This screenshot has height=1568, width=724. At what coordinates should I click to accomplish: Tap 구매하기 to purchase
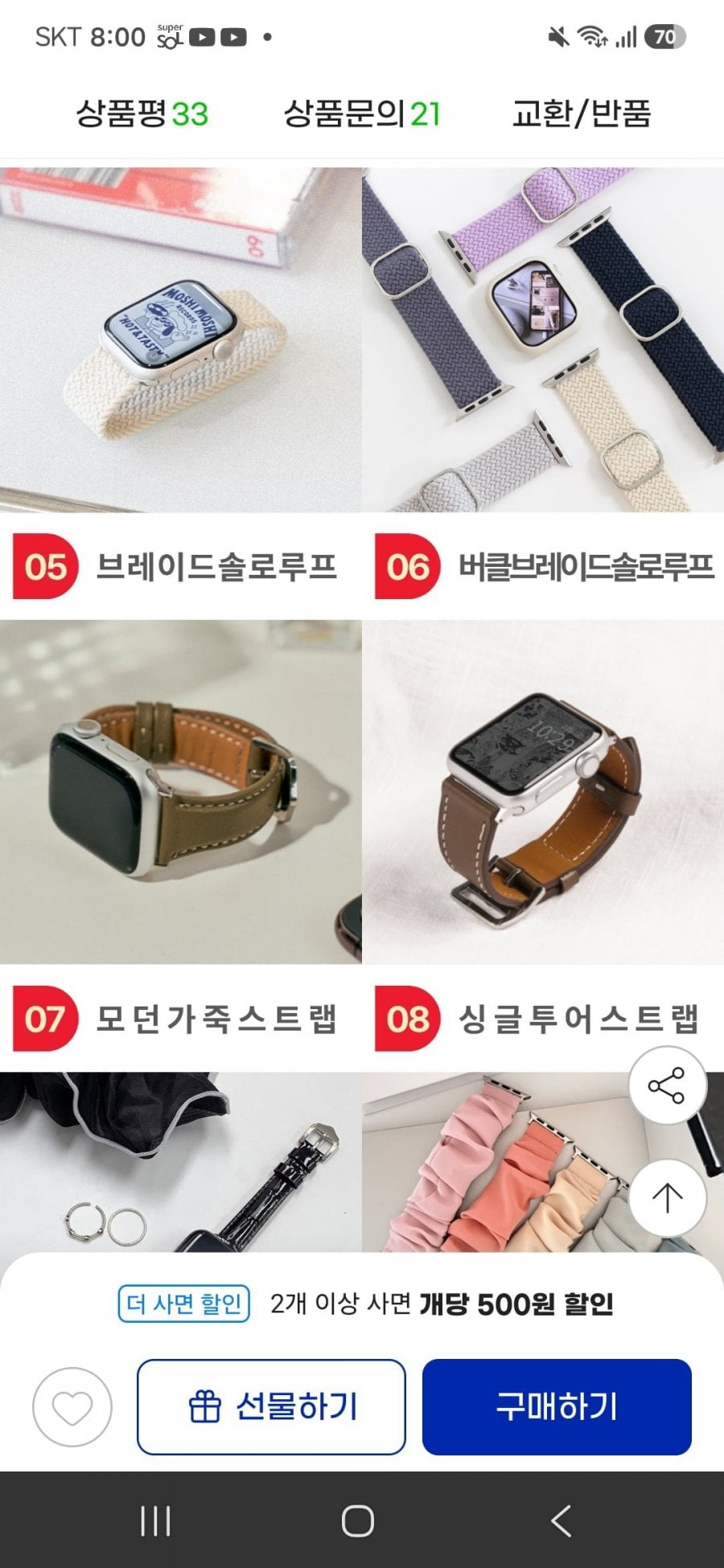[557, 1407]
